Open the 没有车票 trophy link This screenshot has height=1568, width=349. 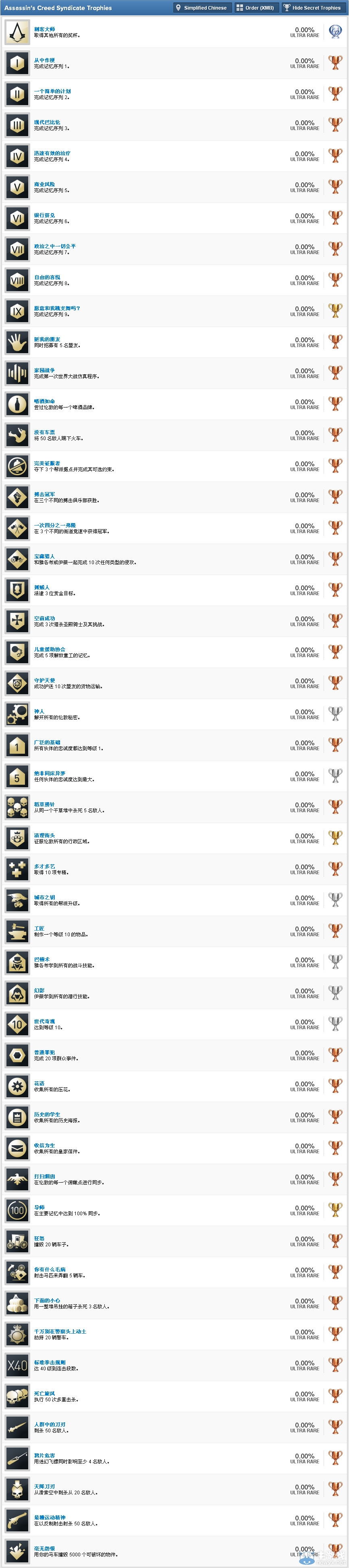[44, 433]
